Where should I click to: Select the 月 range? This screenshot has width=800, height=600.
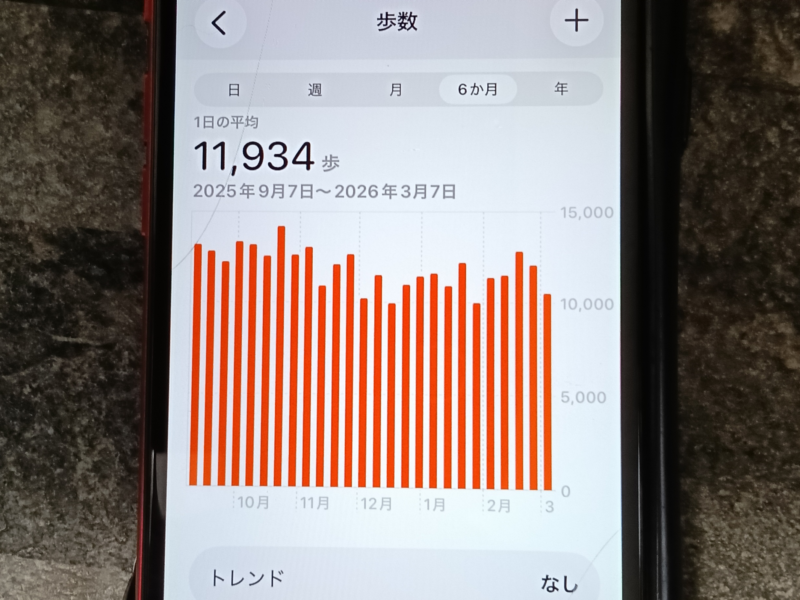[396, 90]
